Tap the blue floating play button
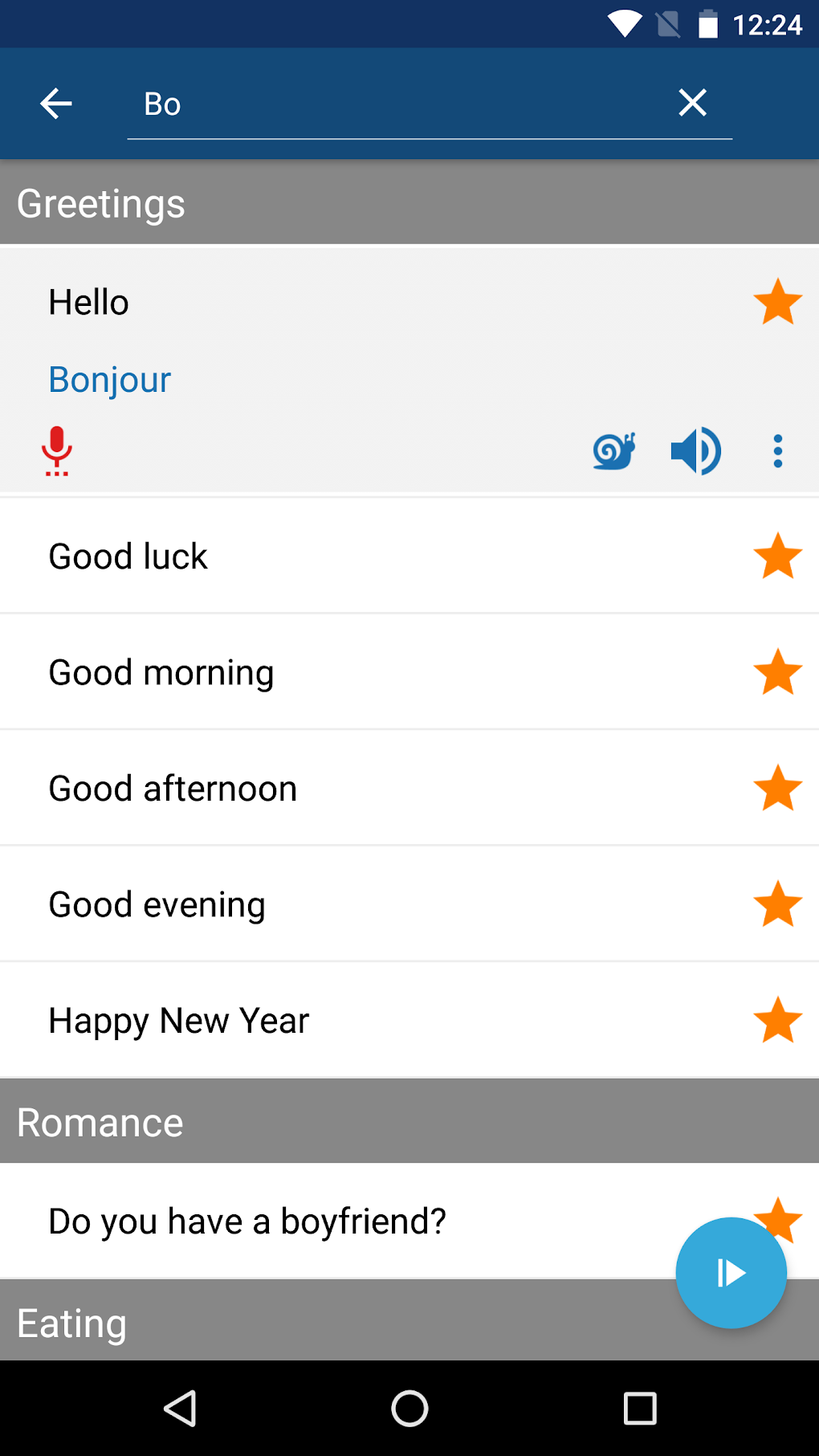819x1456 pixels. pos(730,1273)
